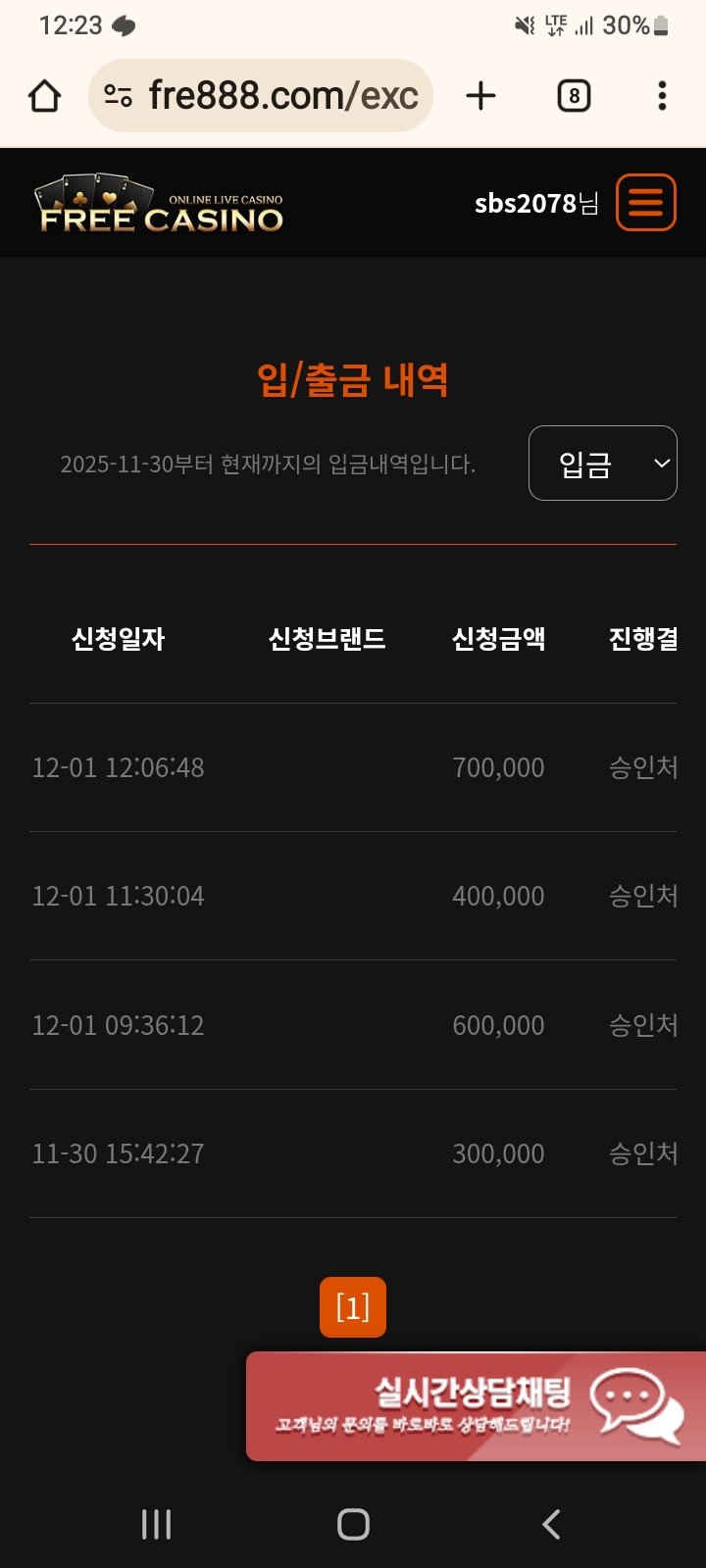Show the open tabs switcher
This screenshot has height=1568, width=706.
click(574, 96)
